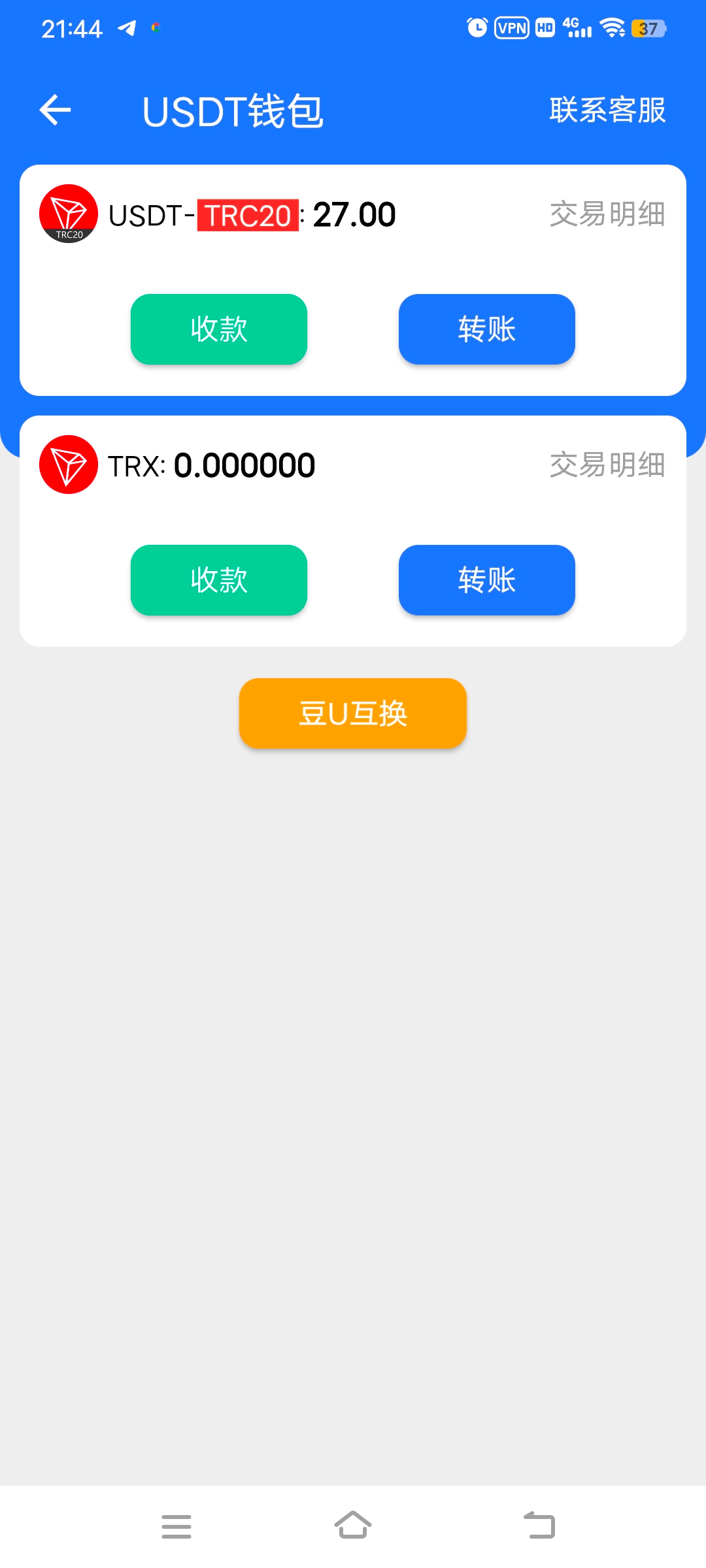Image resolution: width=706 pixels, height=1568 pixels.
Task: Tap the back arrow to exit wallet
Action: point(55,110)
